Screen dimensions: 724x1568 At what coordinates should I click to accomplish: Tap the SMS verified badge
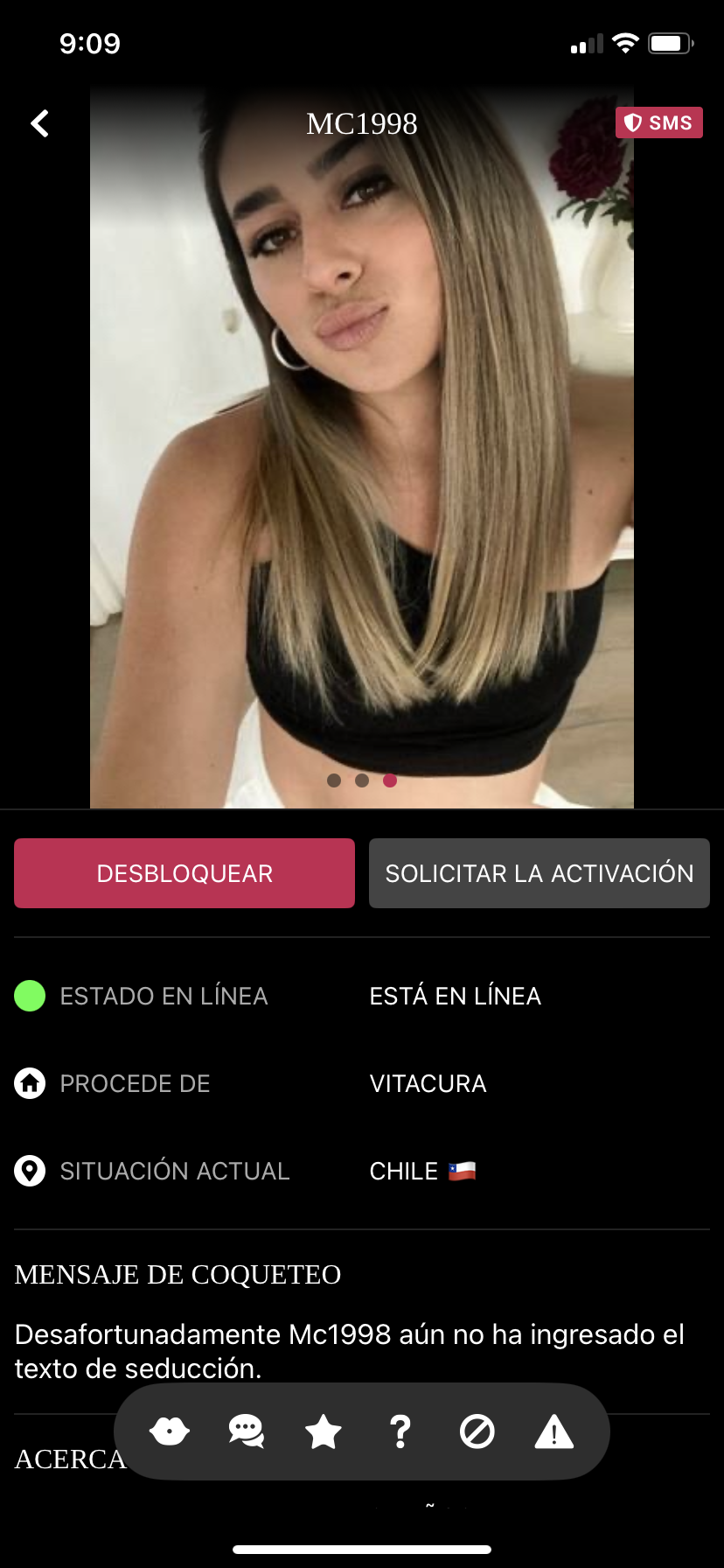[x=658, y=123]
